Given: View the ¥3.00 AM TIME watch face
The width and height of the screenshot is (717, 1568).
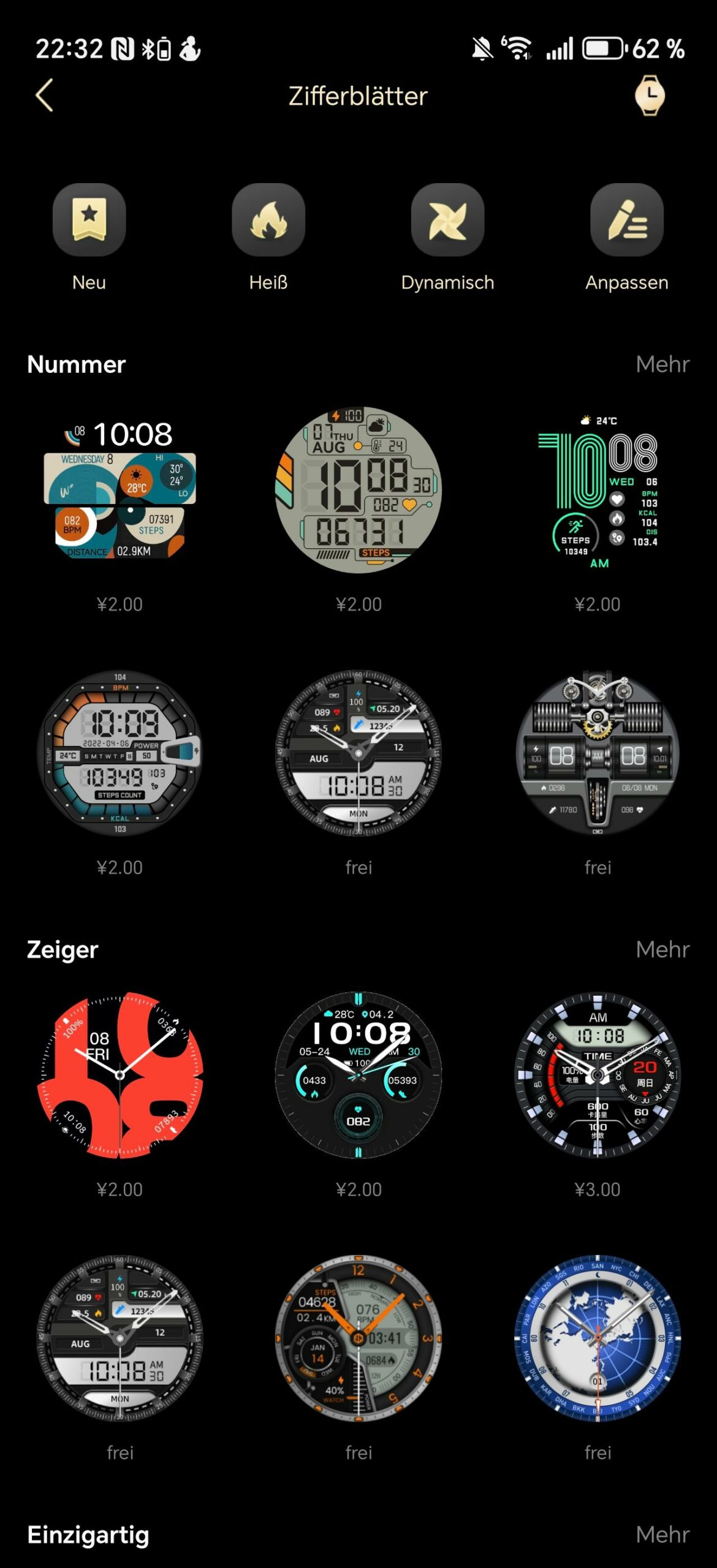Looking at the screenshot, I should tap(597, 1075).
